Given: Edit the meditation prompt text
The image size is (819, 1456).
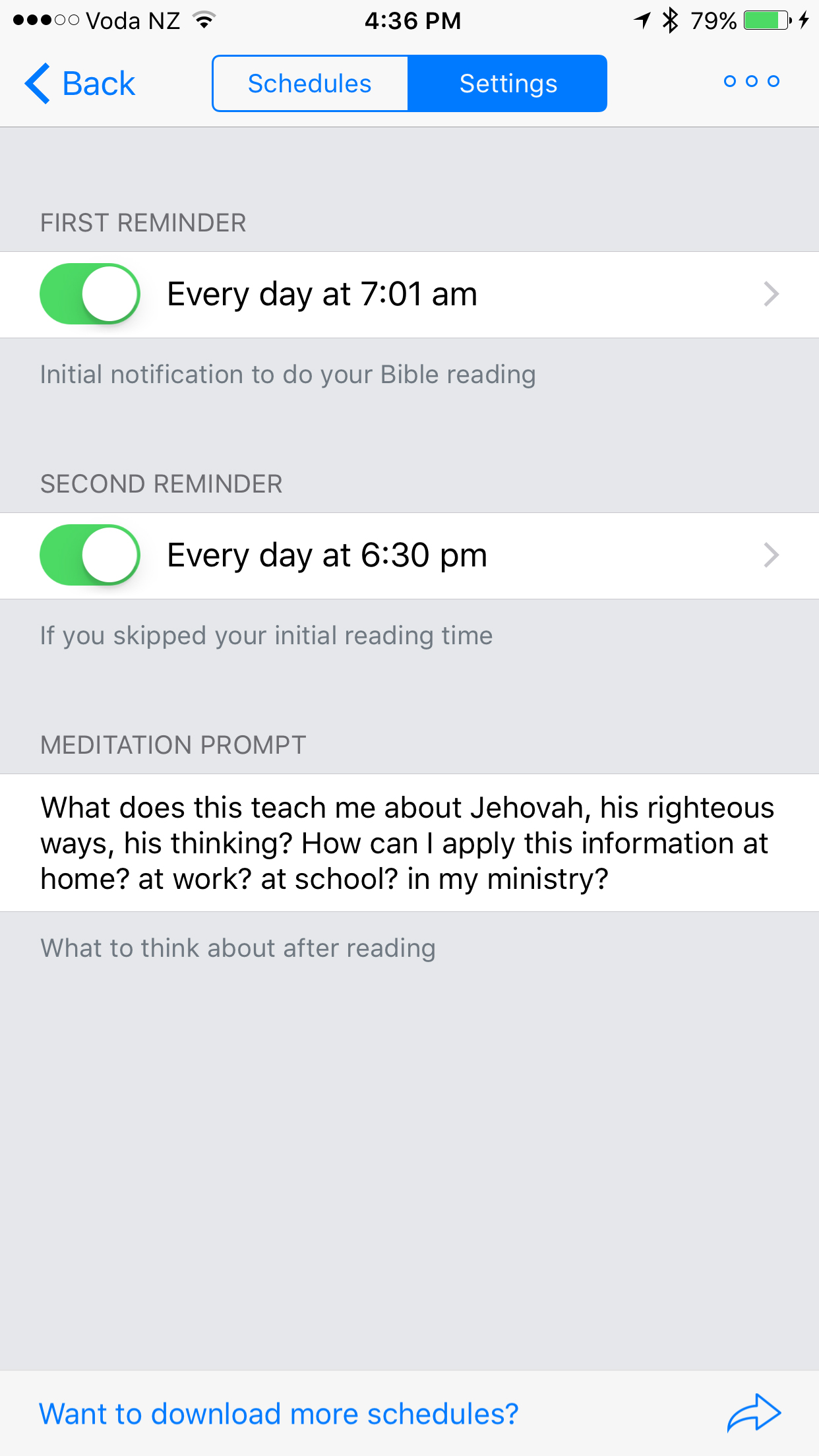Looking at the screenshot, I should (409, 843).
